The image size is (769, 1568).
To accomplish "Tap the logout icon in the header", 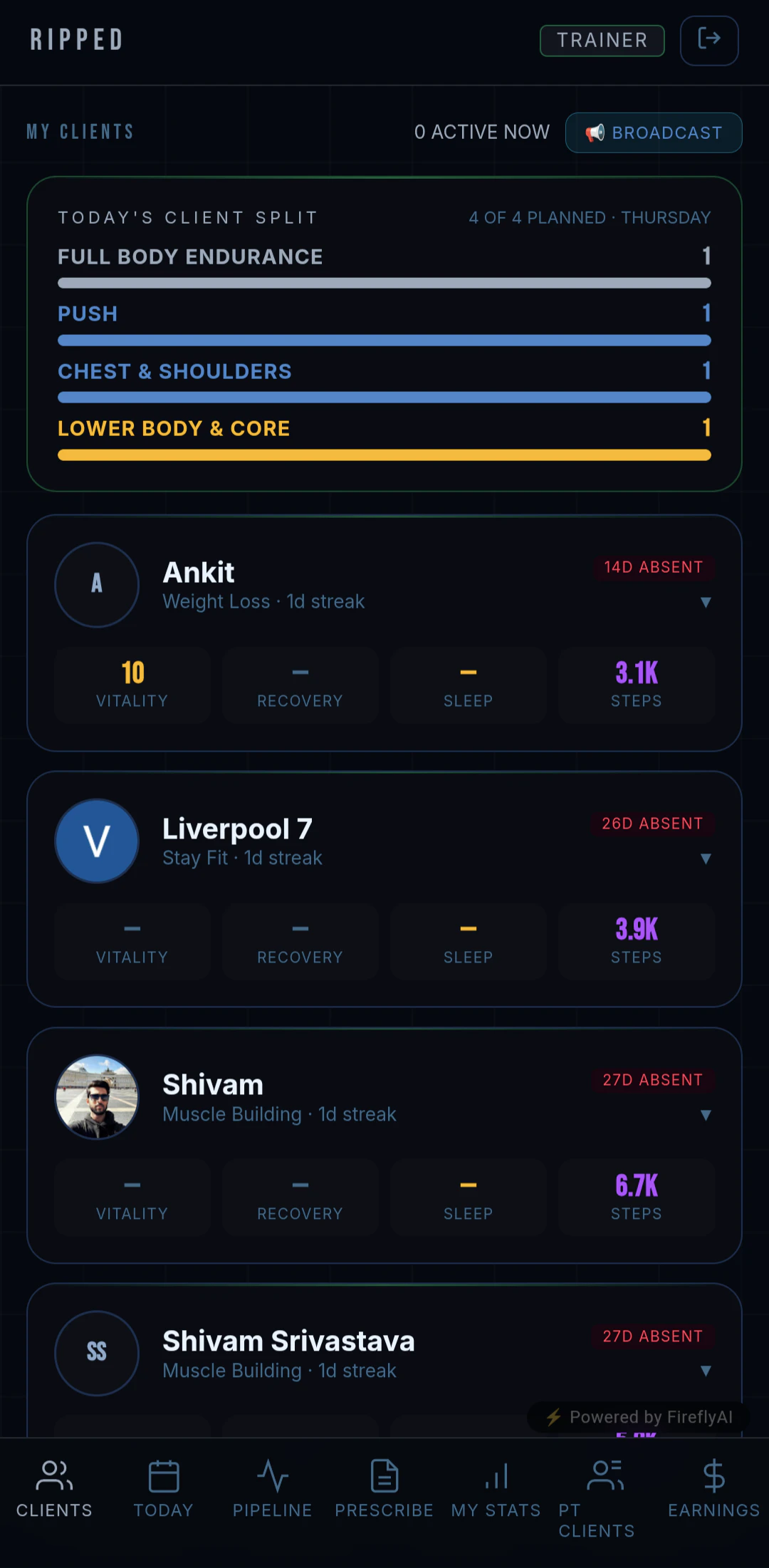I will pos(709,40).
